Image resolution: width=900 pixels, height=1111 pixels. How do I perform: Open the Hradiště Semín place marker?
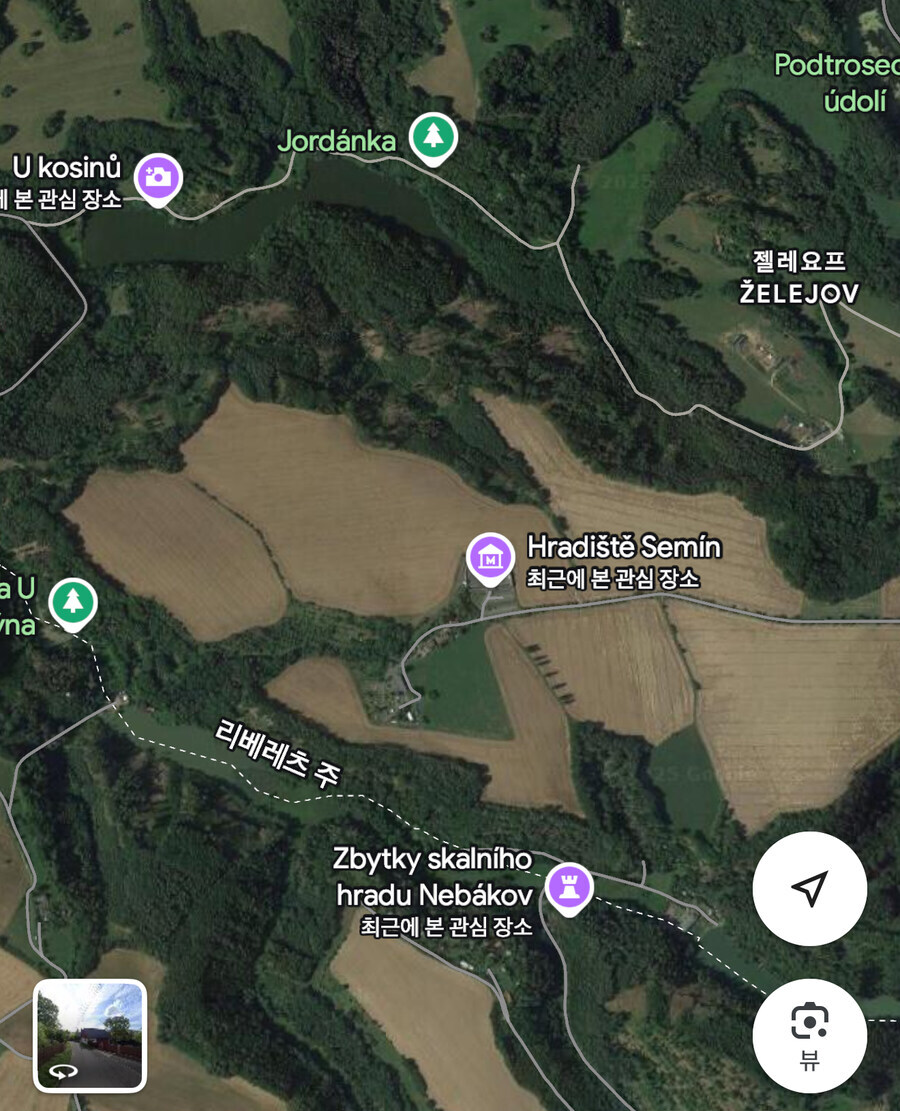[x=491, y=559]
